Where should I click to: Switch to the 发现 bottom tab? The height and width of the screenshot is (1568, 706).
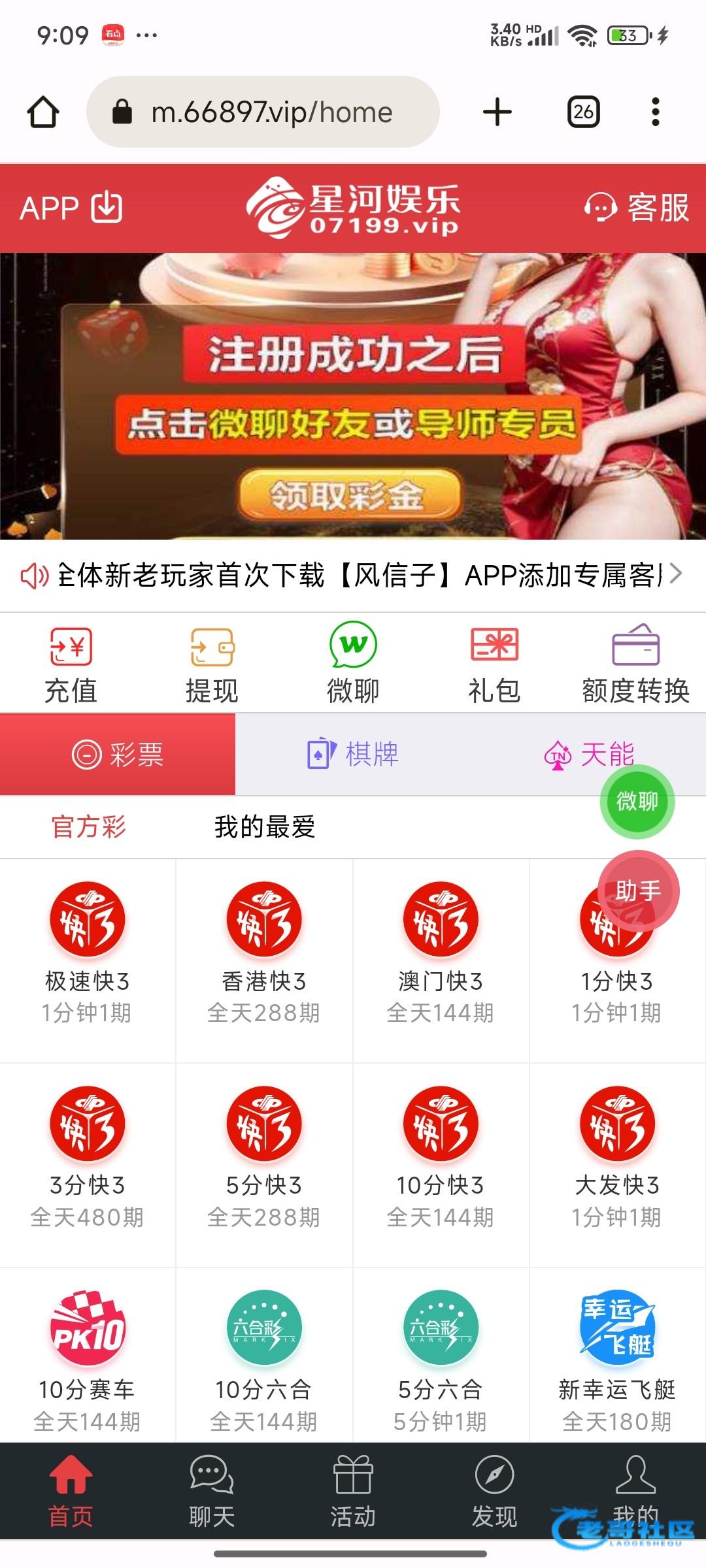(494, 1492)
